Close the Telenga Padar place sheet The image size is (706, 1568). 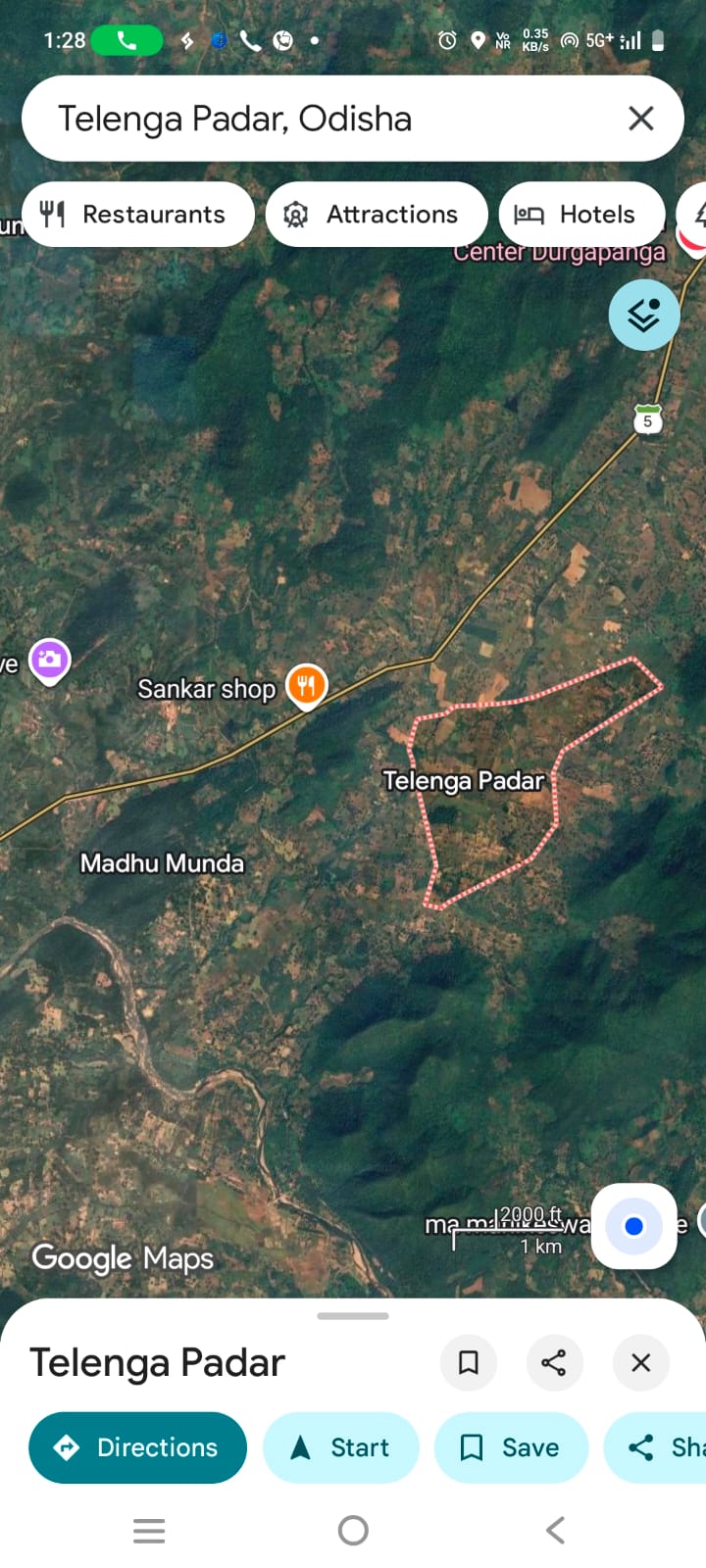640,1362
